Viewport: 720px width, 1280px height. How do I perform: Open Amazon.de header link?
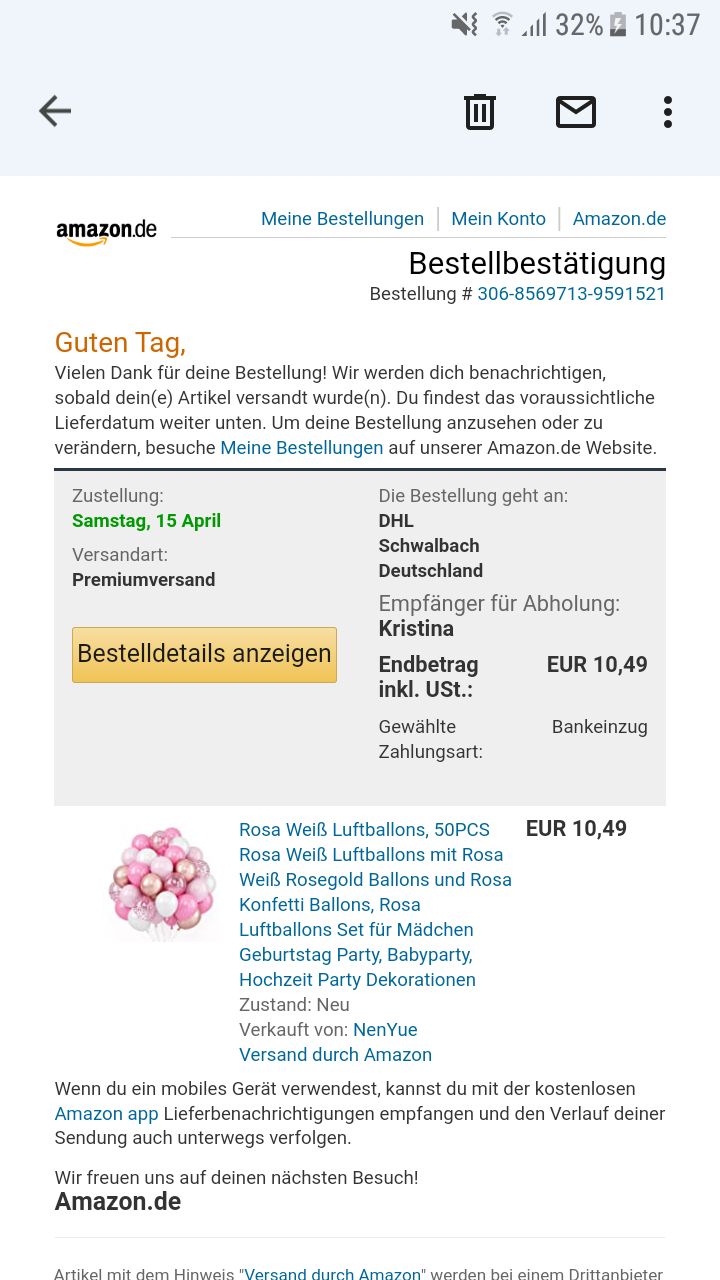pyautogui.click(x=619, y=218)
